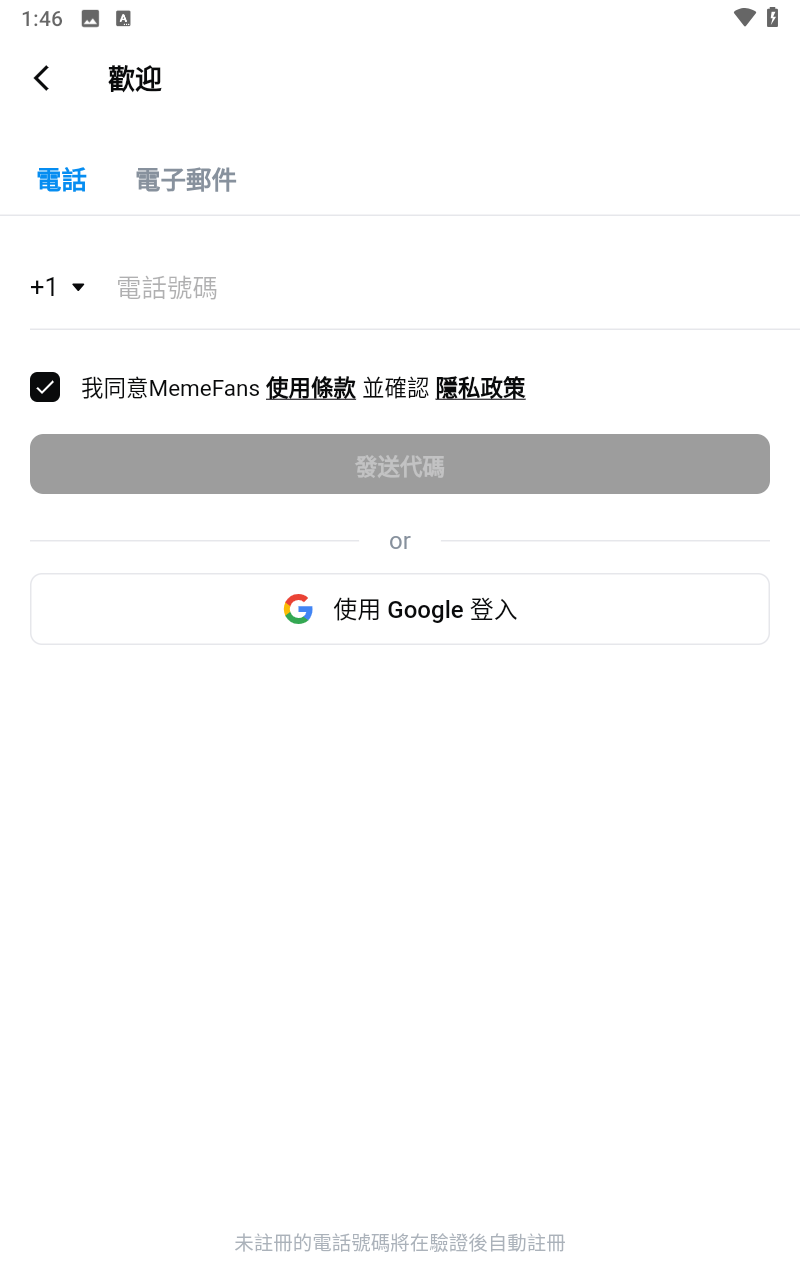Switch to the 電子郵件 tab
This screenshot has width=800, height=1280.
186,180
